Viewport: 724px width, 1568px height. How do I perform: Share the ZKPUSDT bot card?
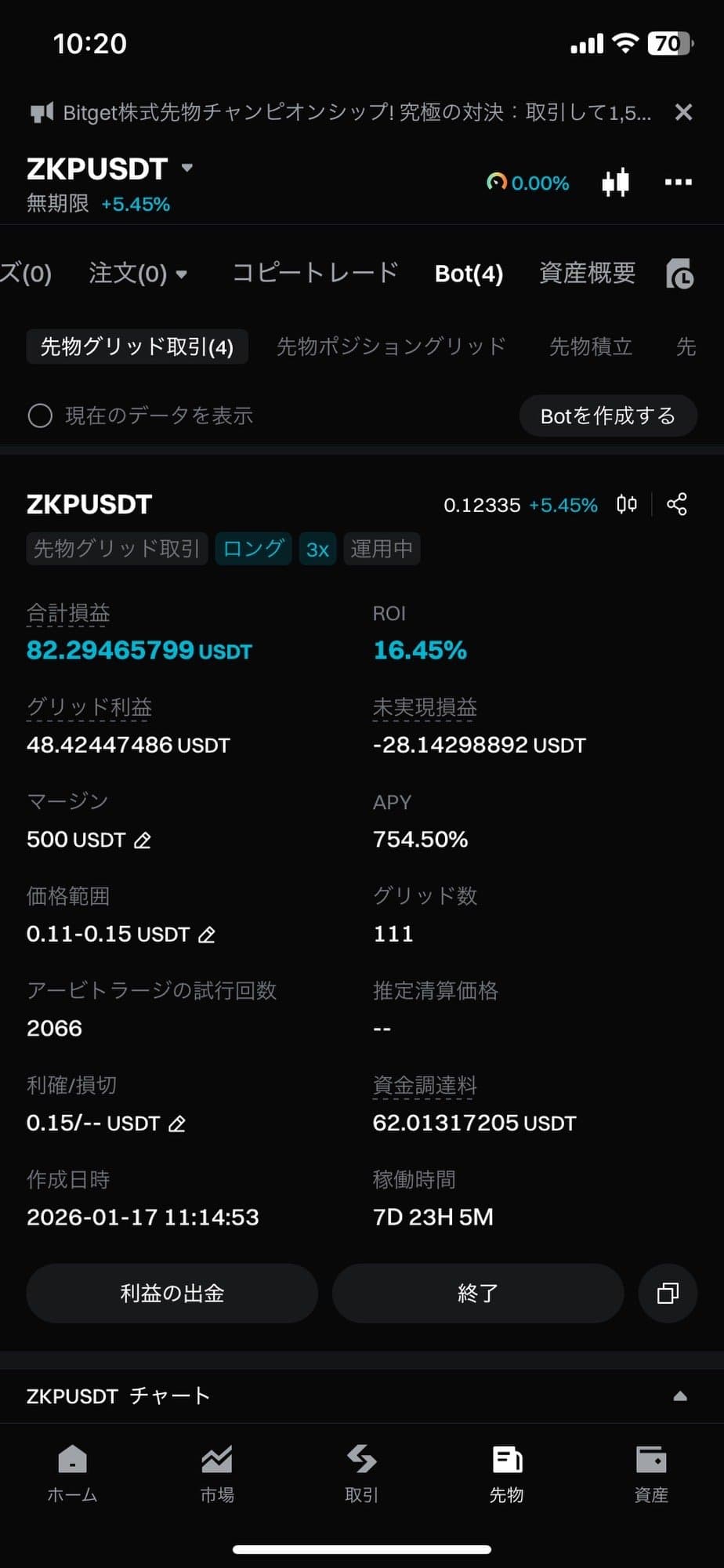tap(676, 504)
